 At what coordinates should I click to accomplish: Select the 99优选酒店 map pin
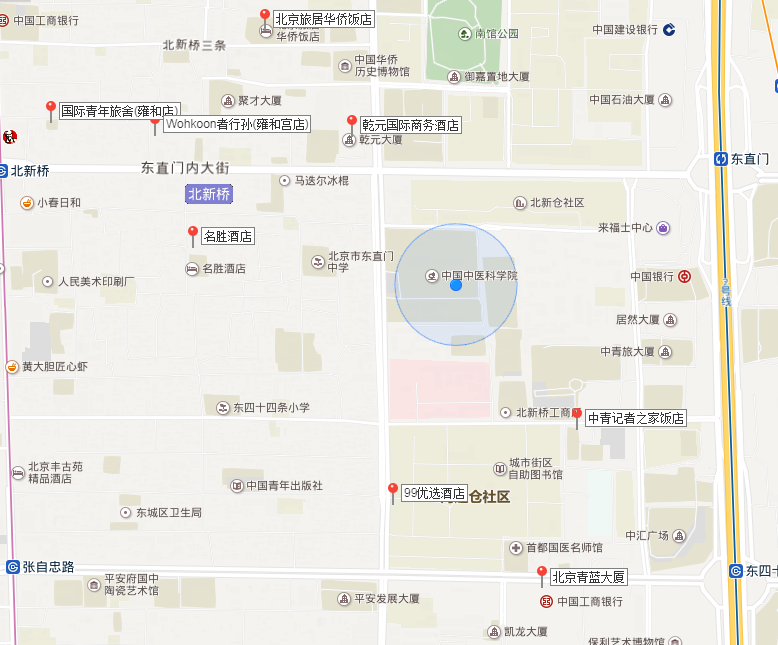click(x=393, y=491)
